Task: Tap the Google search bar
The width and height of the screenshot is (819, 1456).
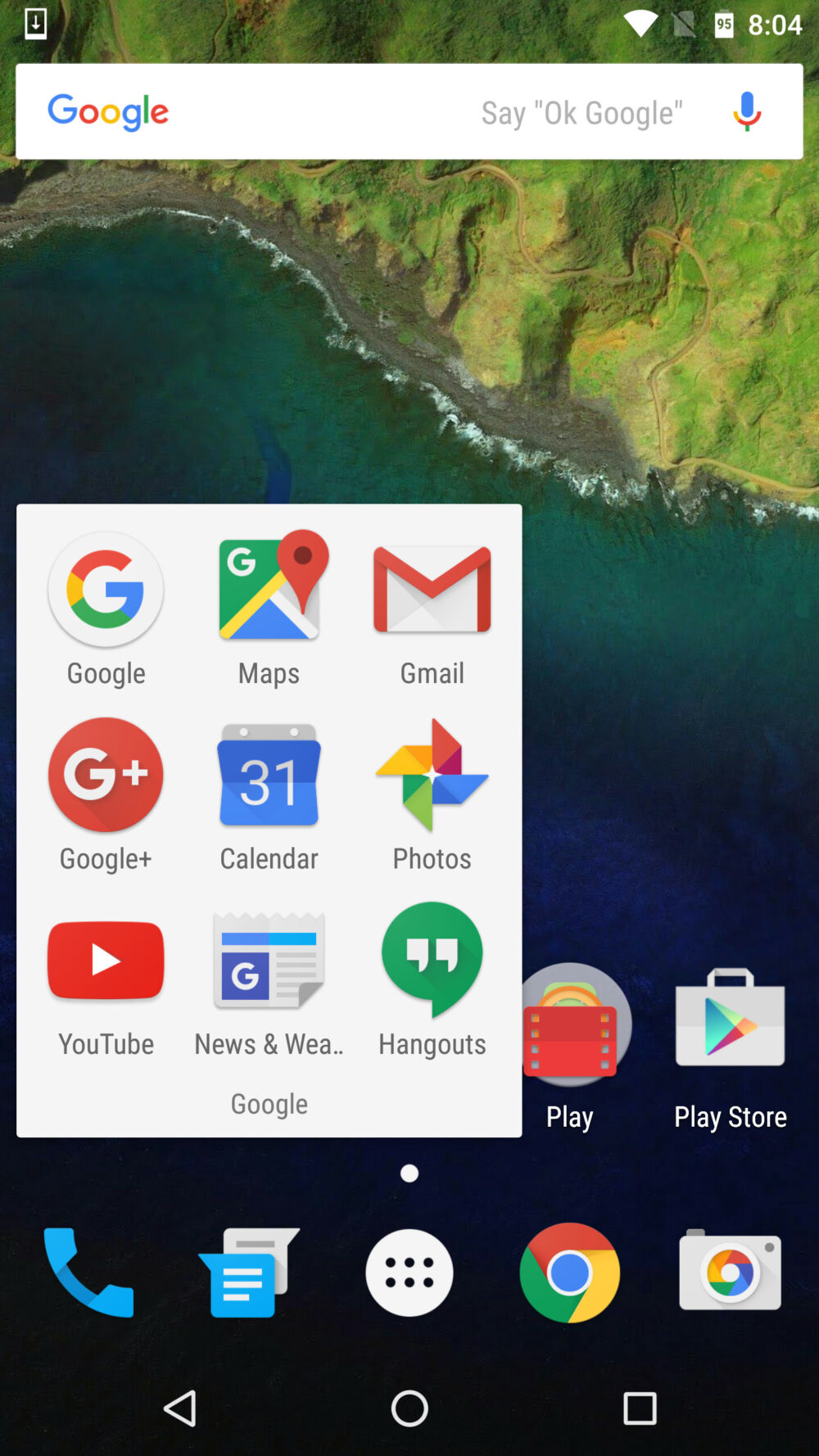Action: (344, 111)
